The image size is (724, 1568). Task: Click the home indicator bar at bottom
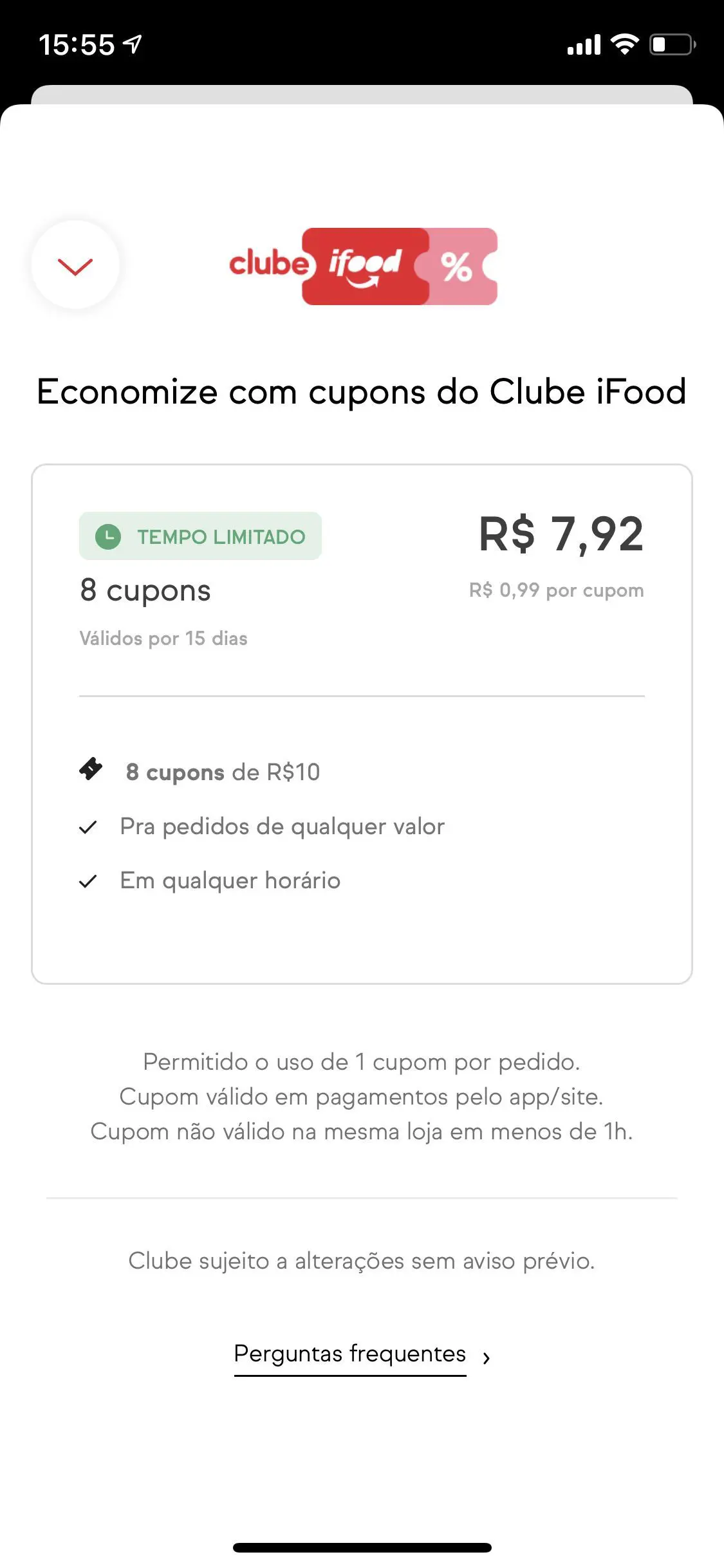(x=362, y=1547)
